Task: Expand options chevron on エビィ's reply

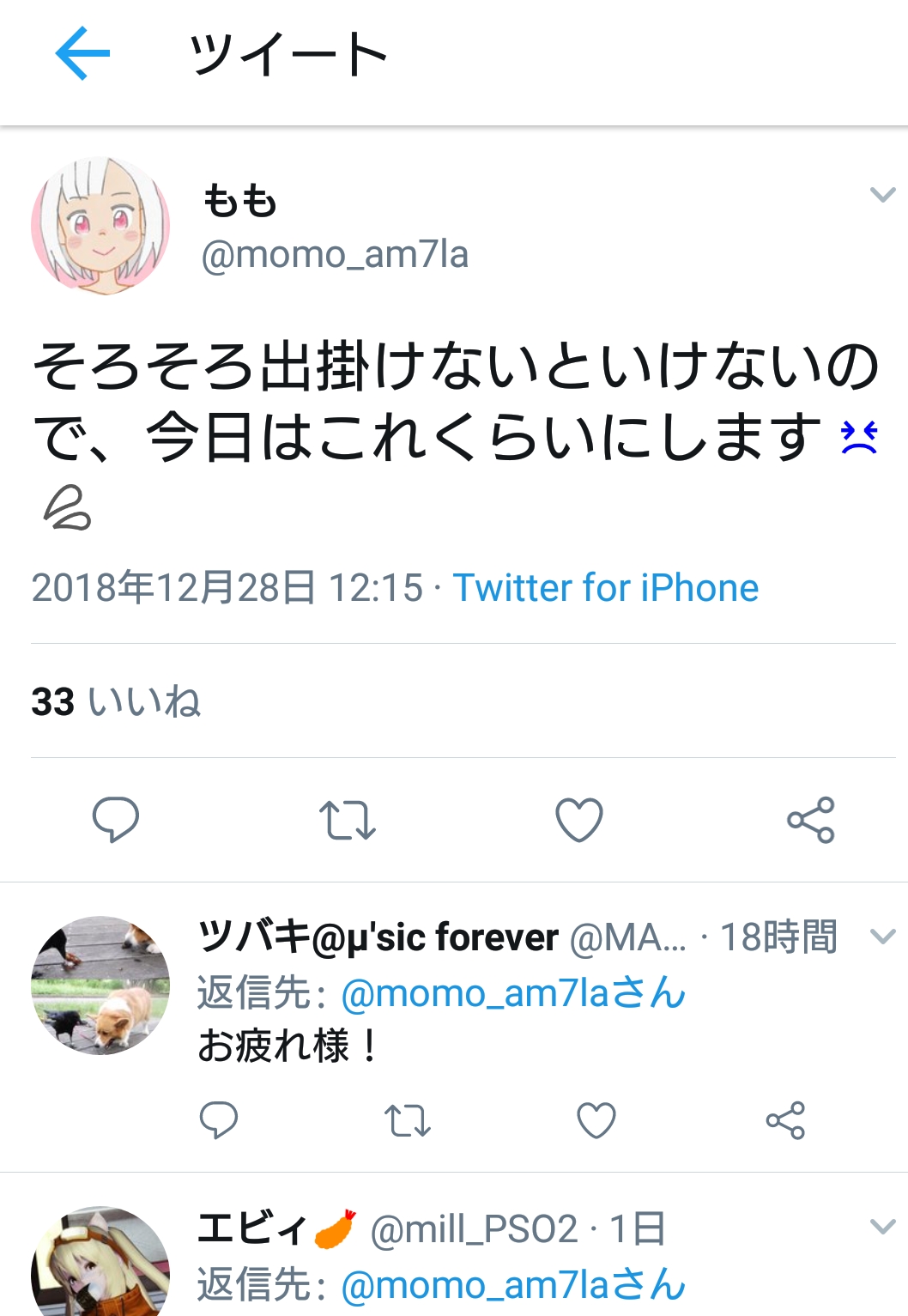Action: [x=881, y=1227]
